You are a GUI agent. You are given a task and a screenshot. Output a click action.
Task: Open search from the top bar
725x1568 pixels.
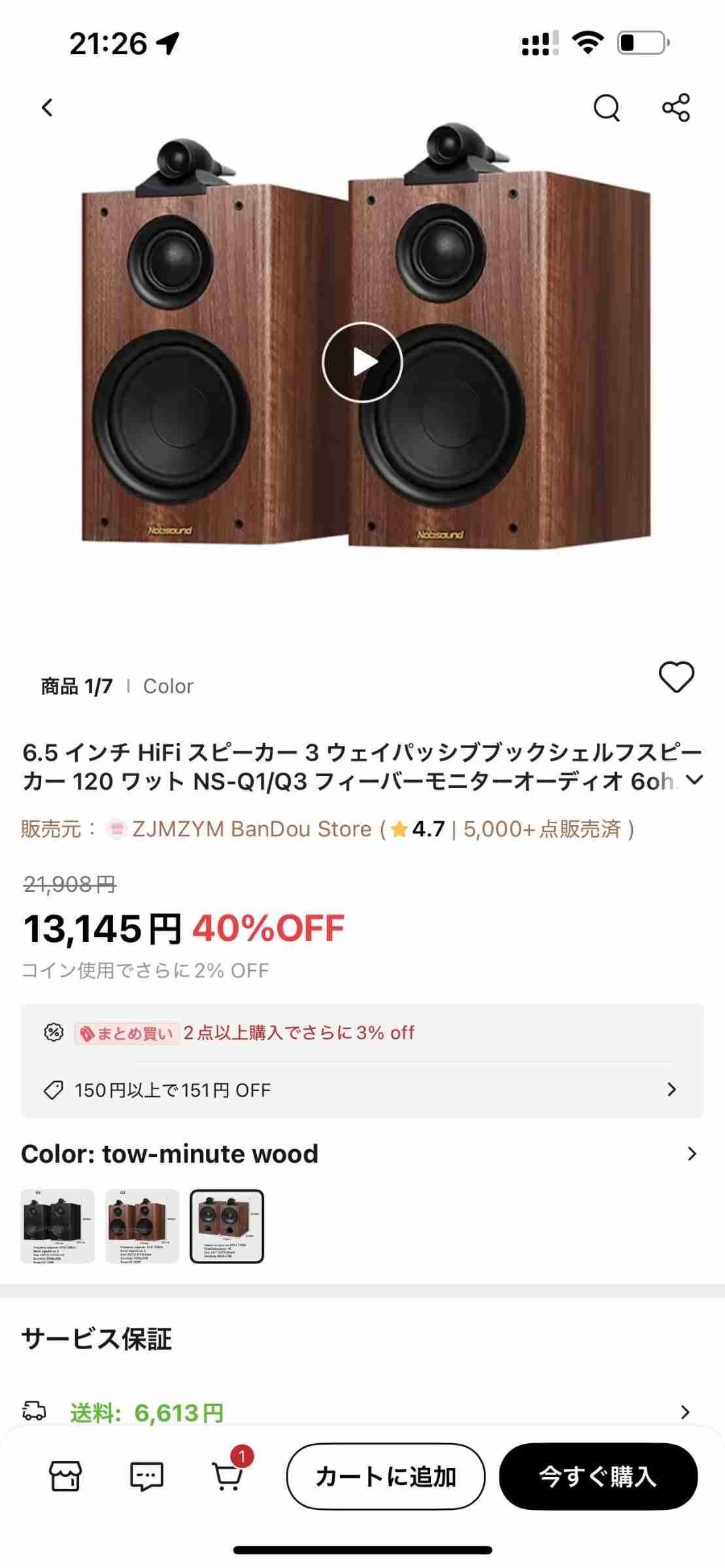pos(606,108)
